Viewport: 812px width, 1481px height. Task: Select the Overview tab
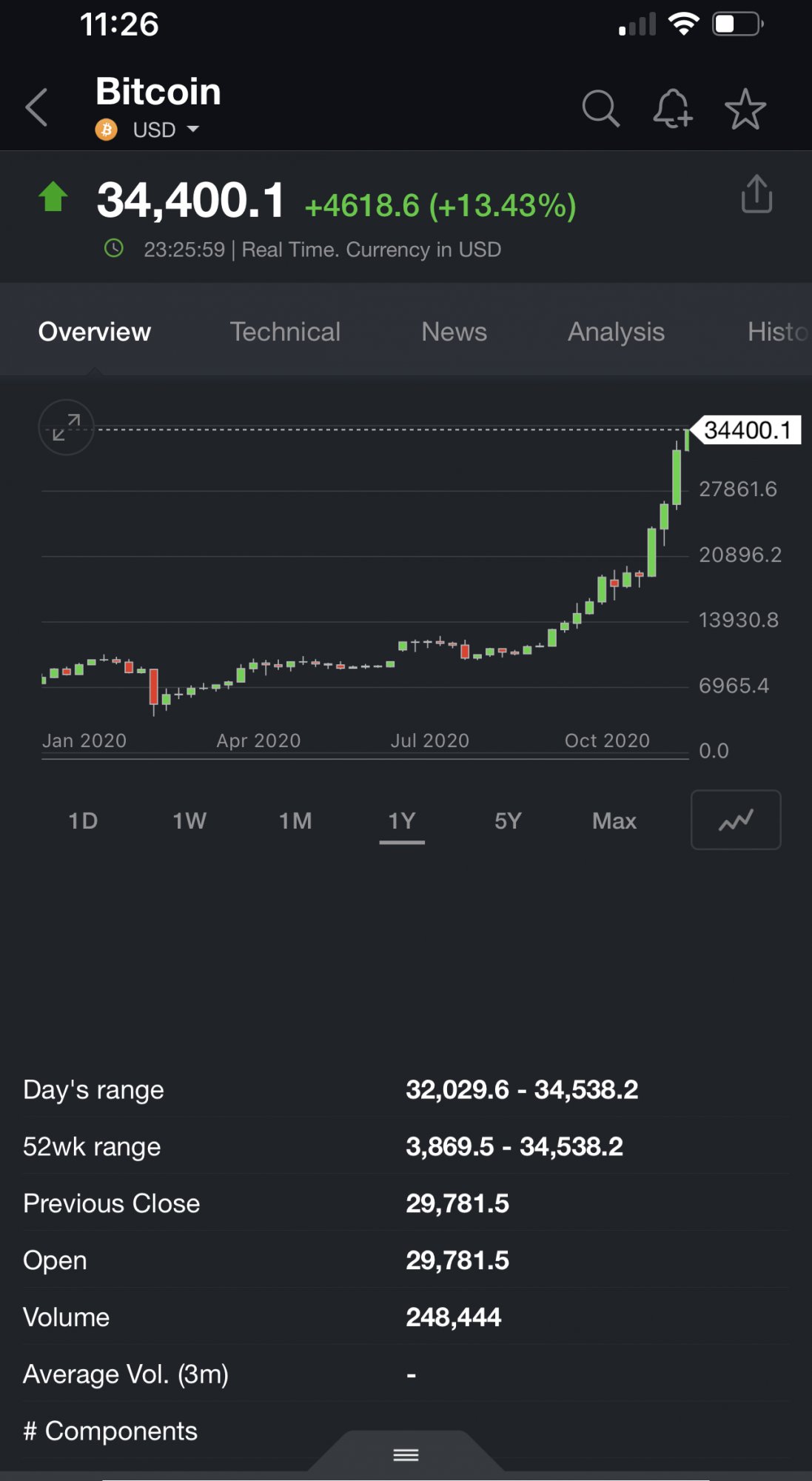(x=95, y=332)
